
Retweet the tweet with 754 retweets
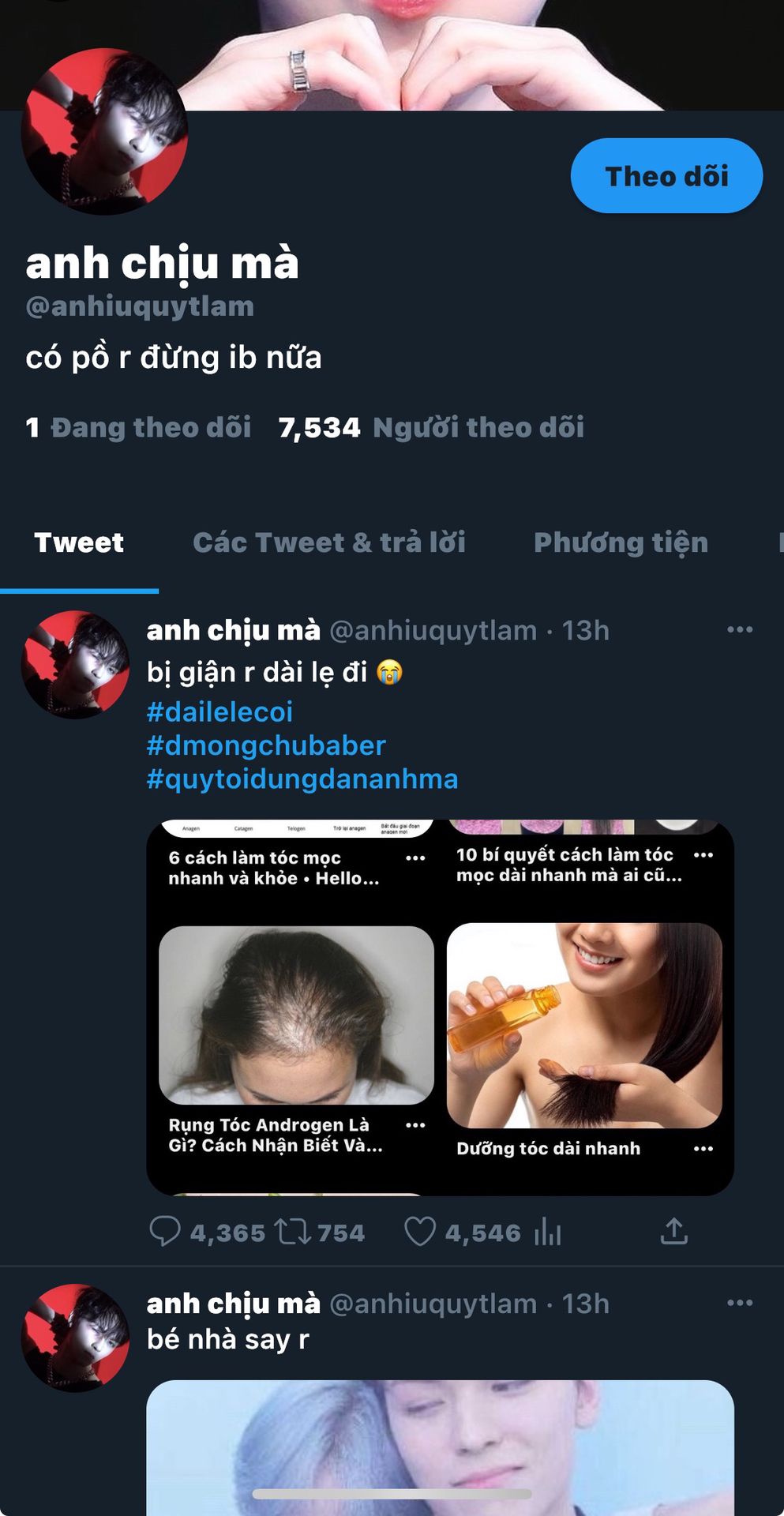(292, 1232)
